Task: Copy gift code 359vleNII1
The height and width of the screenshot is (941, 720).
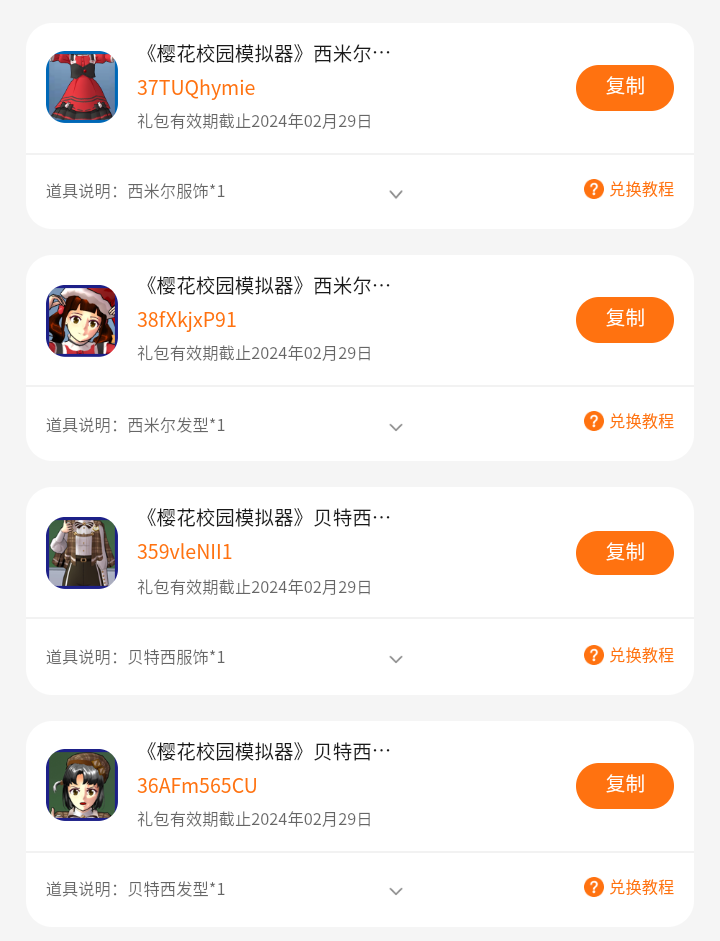Action: tap(624, 553)
